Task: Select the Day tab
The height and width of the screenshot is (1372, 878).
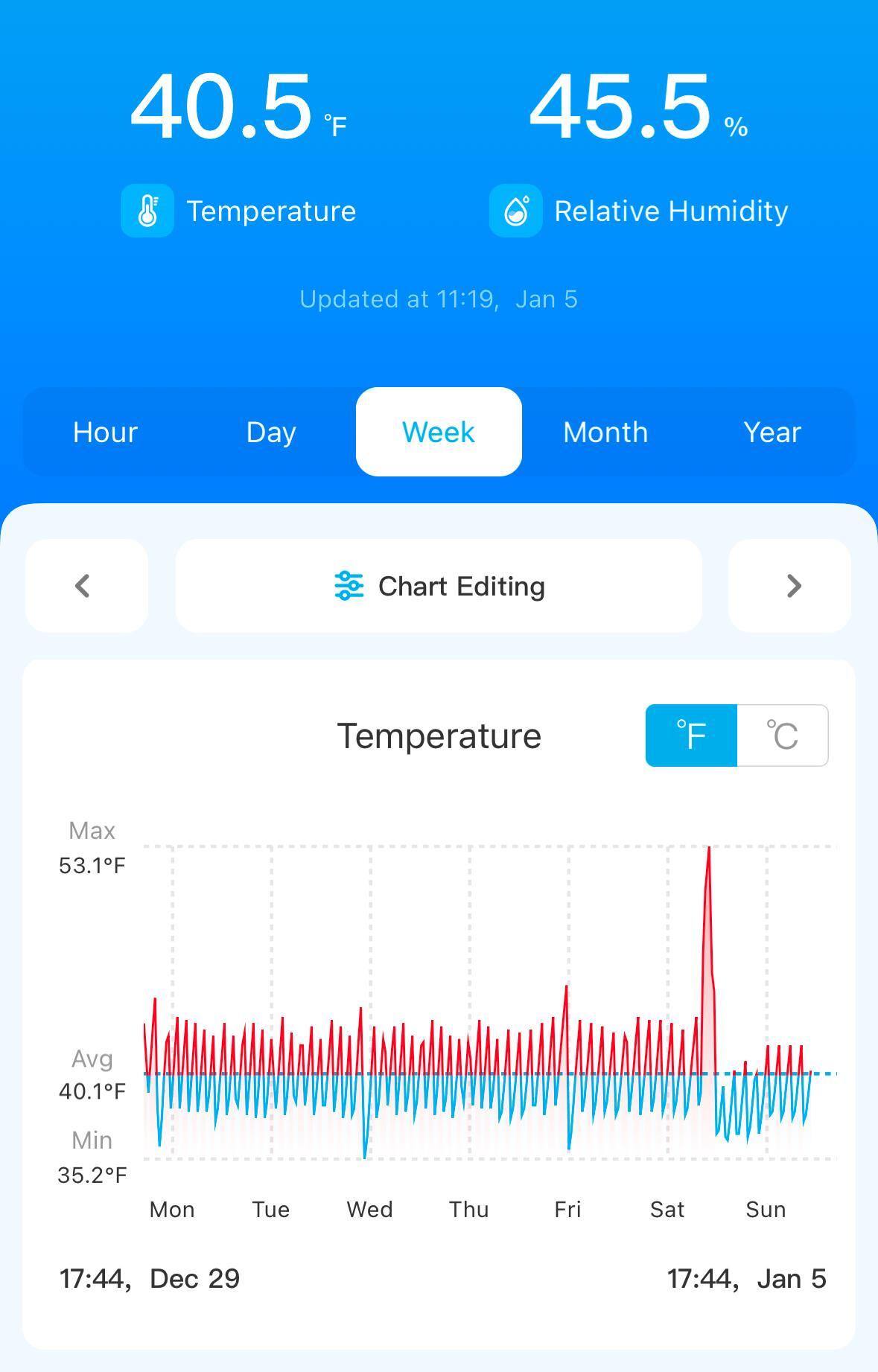Action: point(271,432)
